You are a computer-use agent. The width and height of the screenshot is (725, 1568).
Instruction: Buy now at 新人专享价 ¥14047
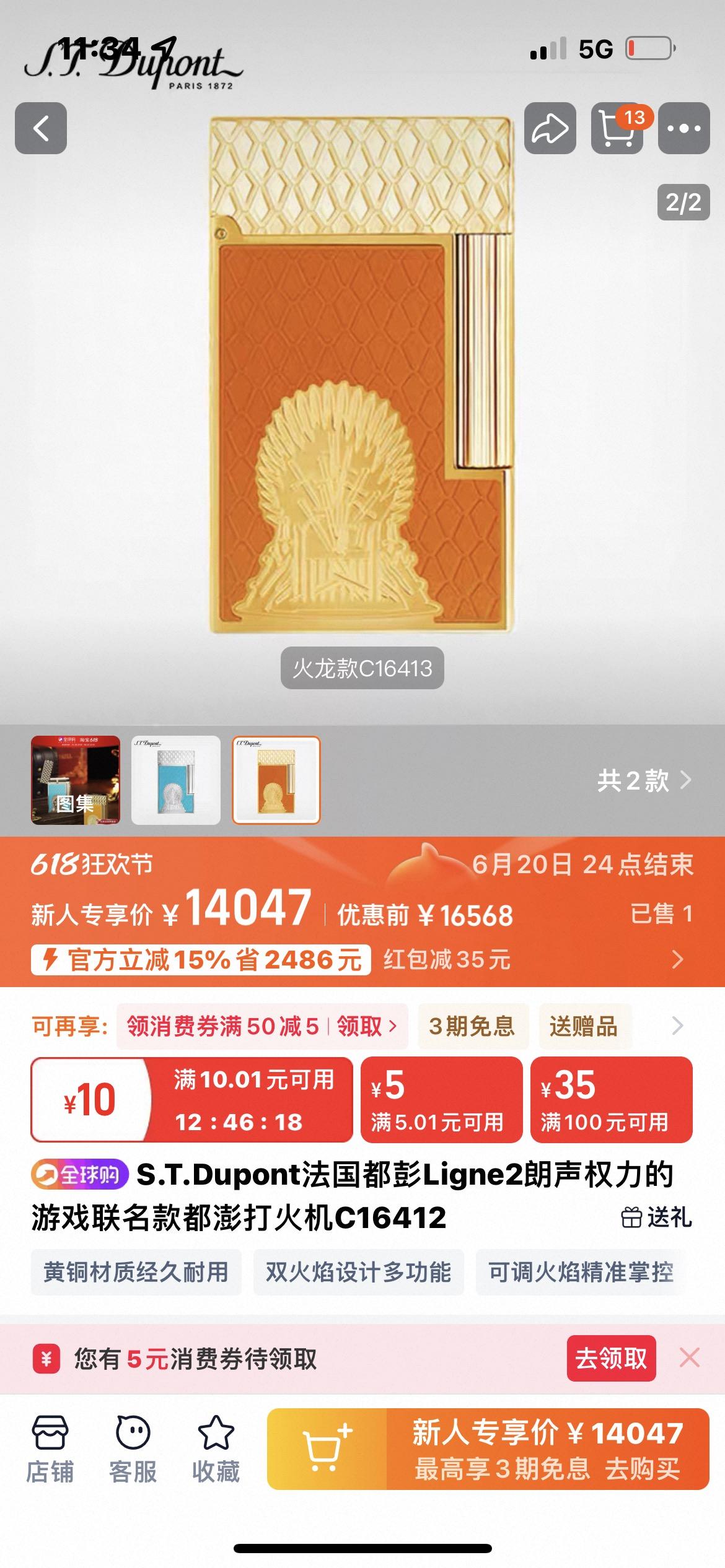point(548,1449)
